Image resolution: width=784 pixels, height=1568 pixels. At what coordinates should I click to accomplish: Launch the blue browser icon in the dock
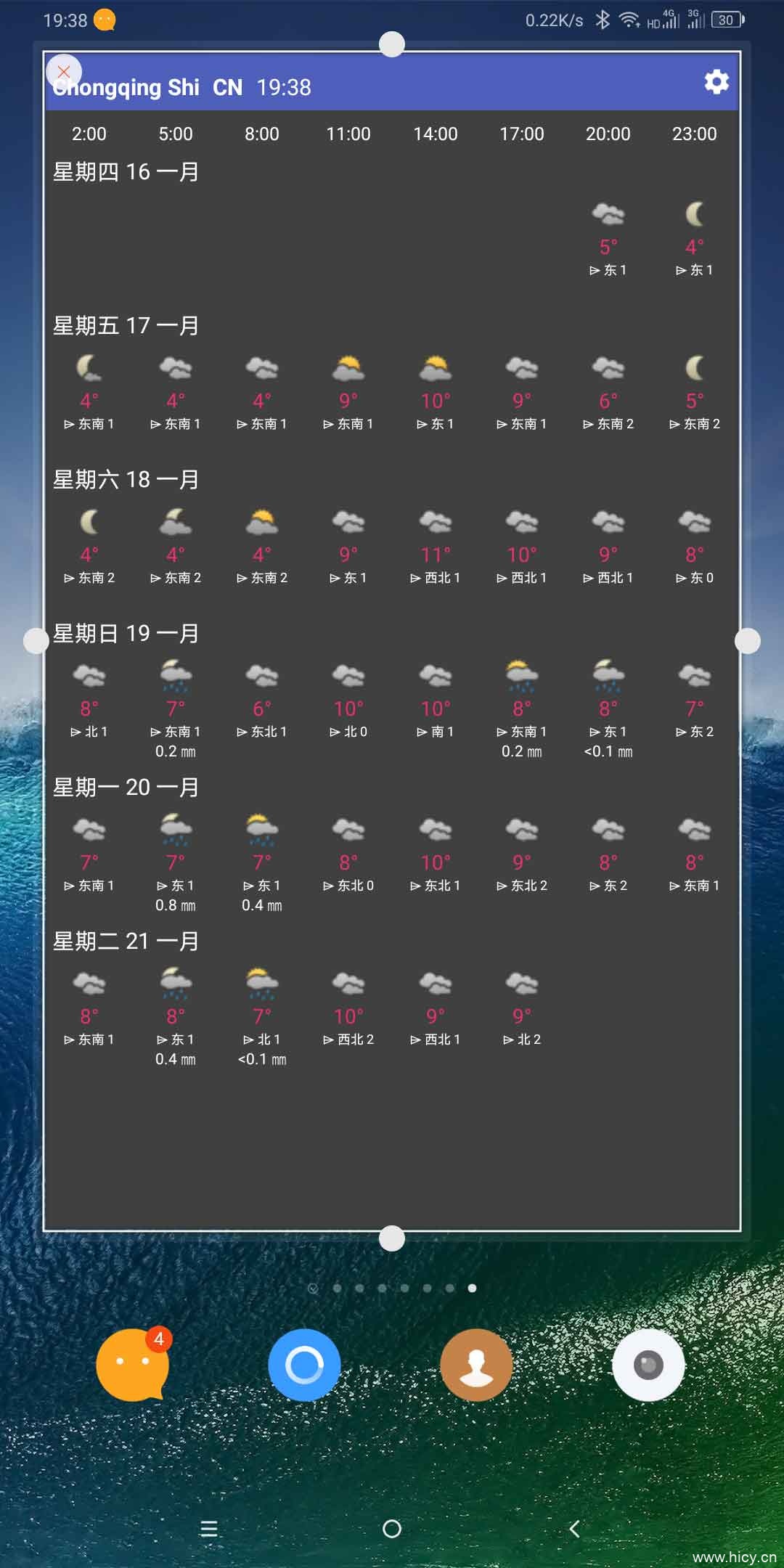305,1365
